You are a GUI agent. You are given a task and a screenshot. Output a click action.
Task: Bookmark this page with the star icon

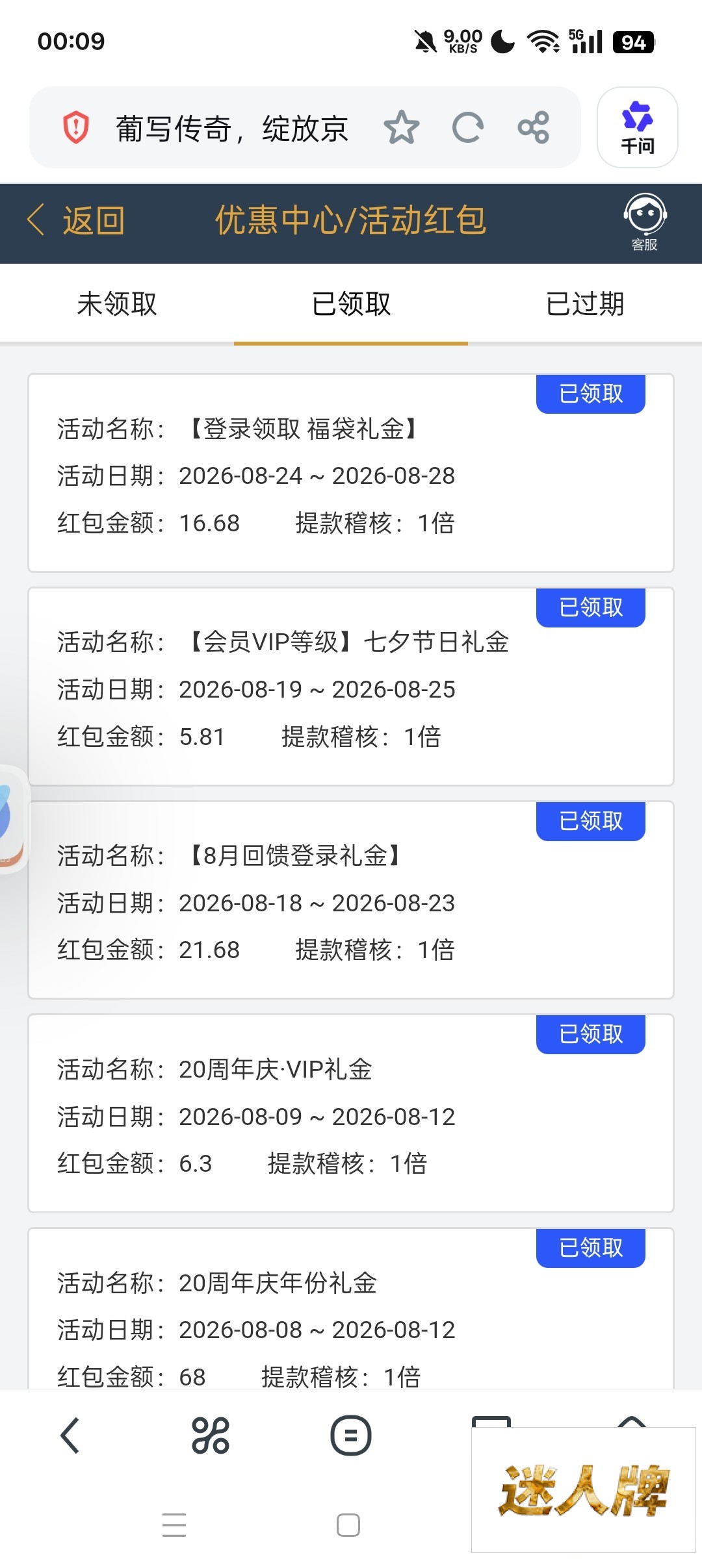(402, 127)
